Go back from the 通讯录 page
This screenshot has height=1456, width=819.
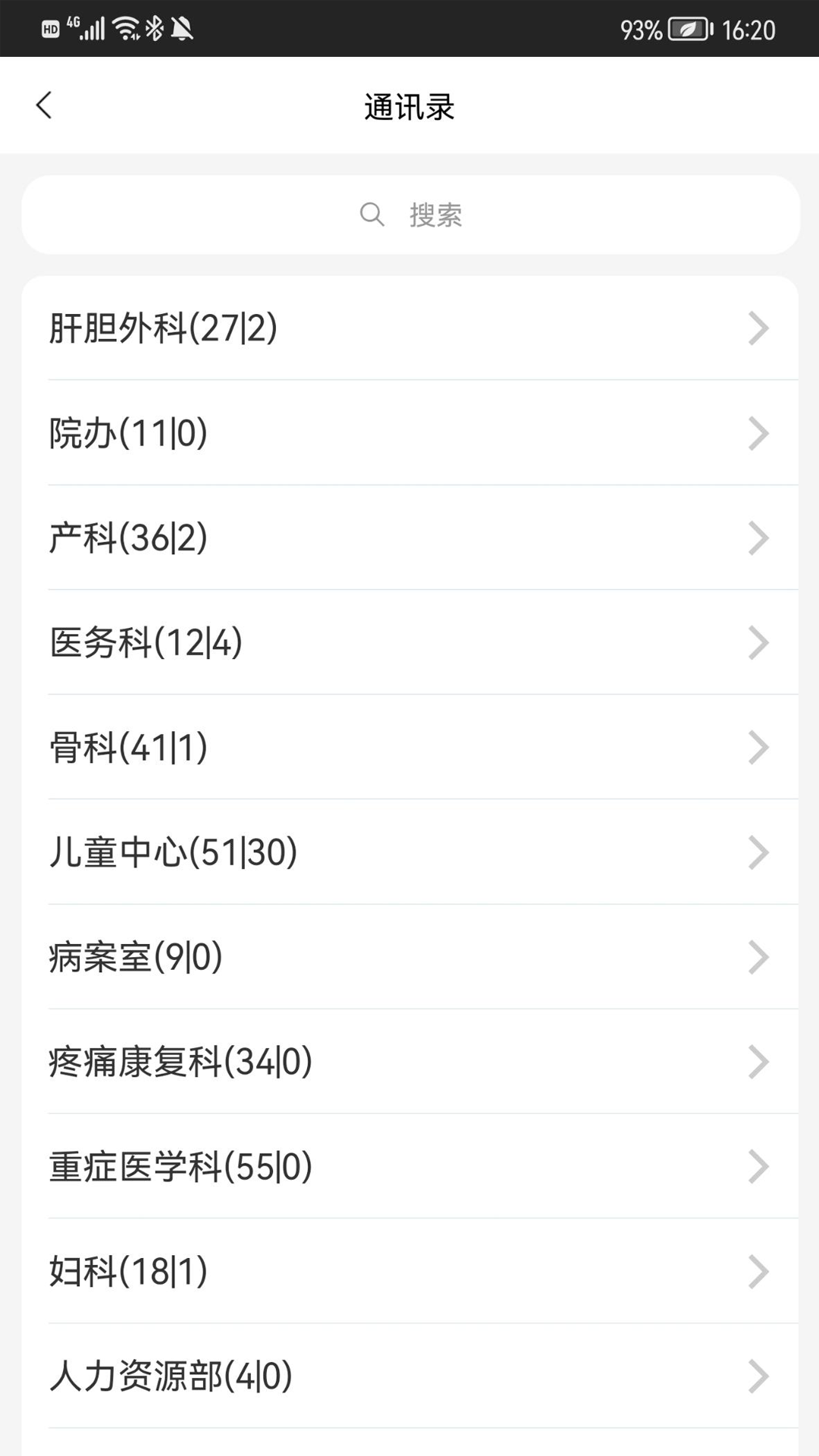coord(44,105)
